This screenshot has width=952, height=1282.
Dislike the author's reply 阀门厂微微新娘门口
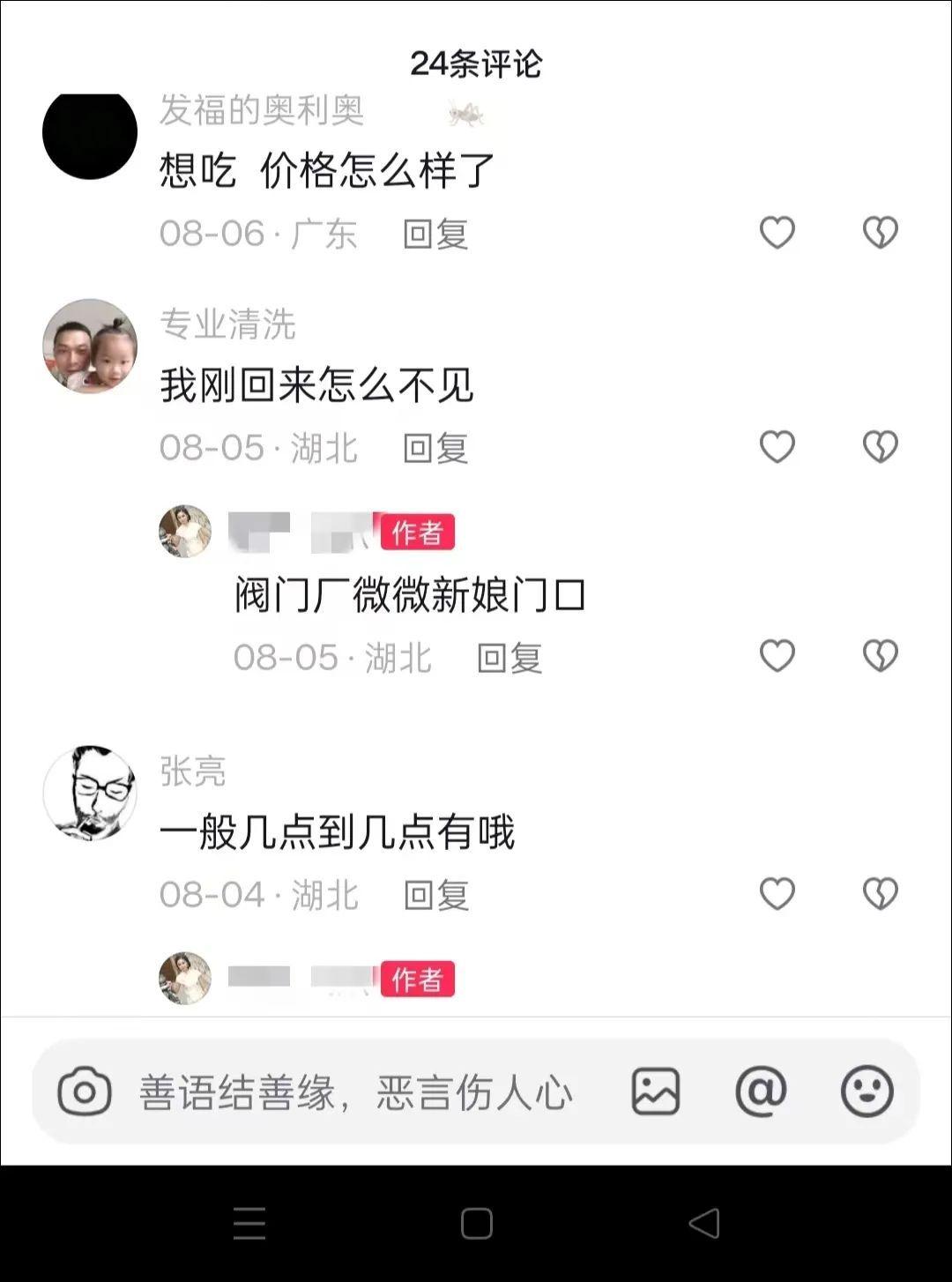879,656
